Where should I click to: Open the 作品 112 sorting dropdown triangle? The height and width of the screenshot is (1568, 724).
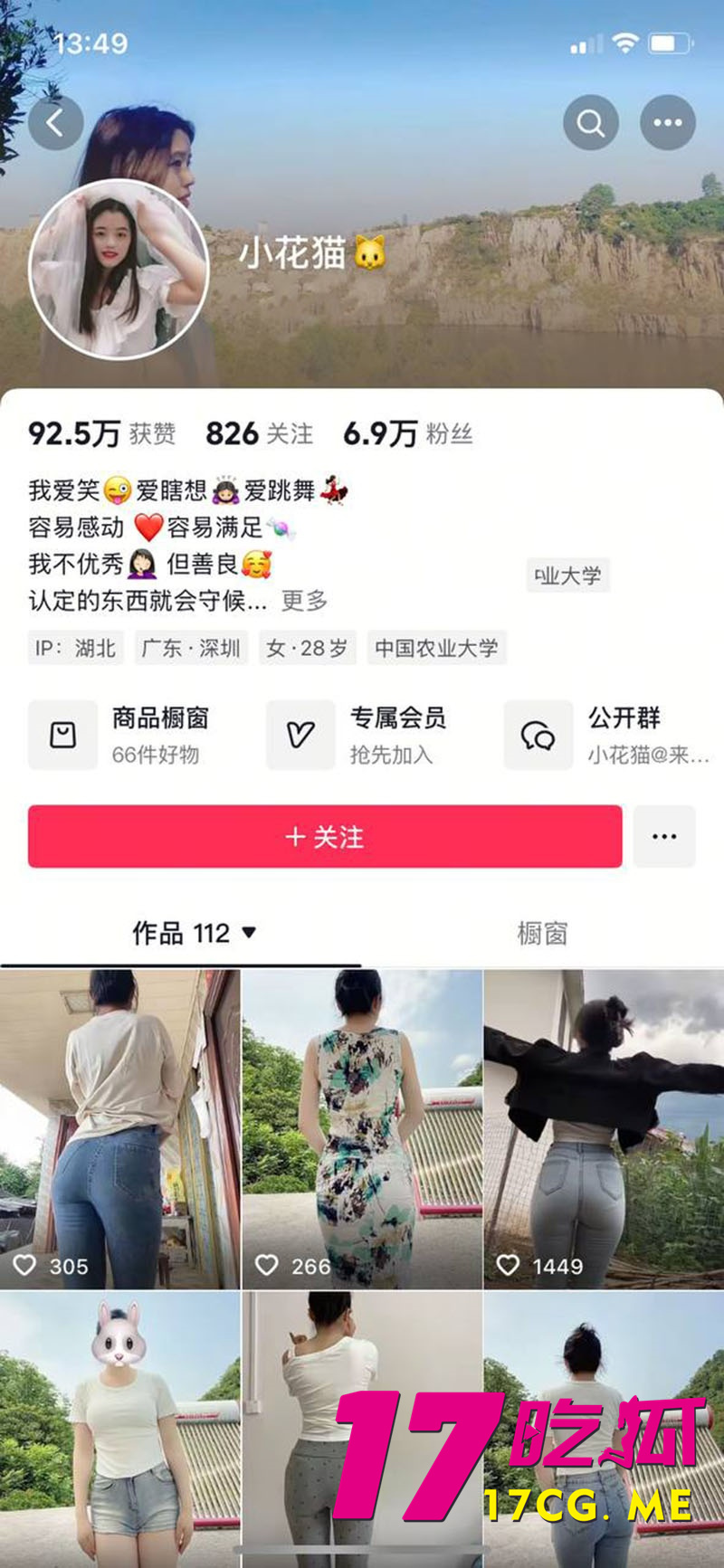(x=251, y=933)
